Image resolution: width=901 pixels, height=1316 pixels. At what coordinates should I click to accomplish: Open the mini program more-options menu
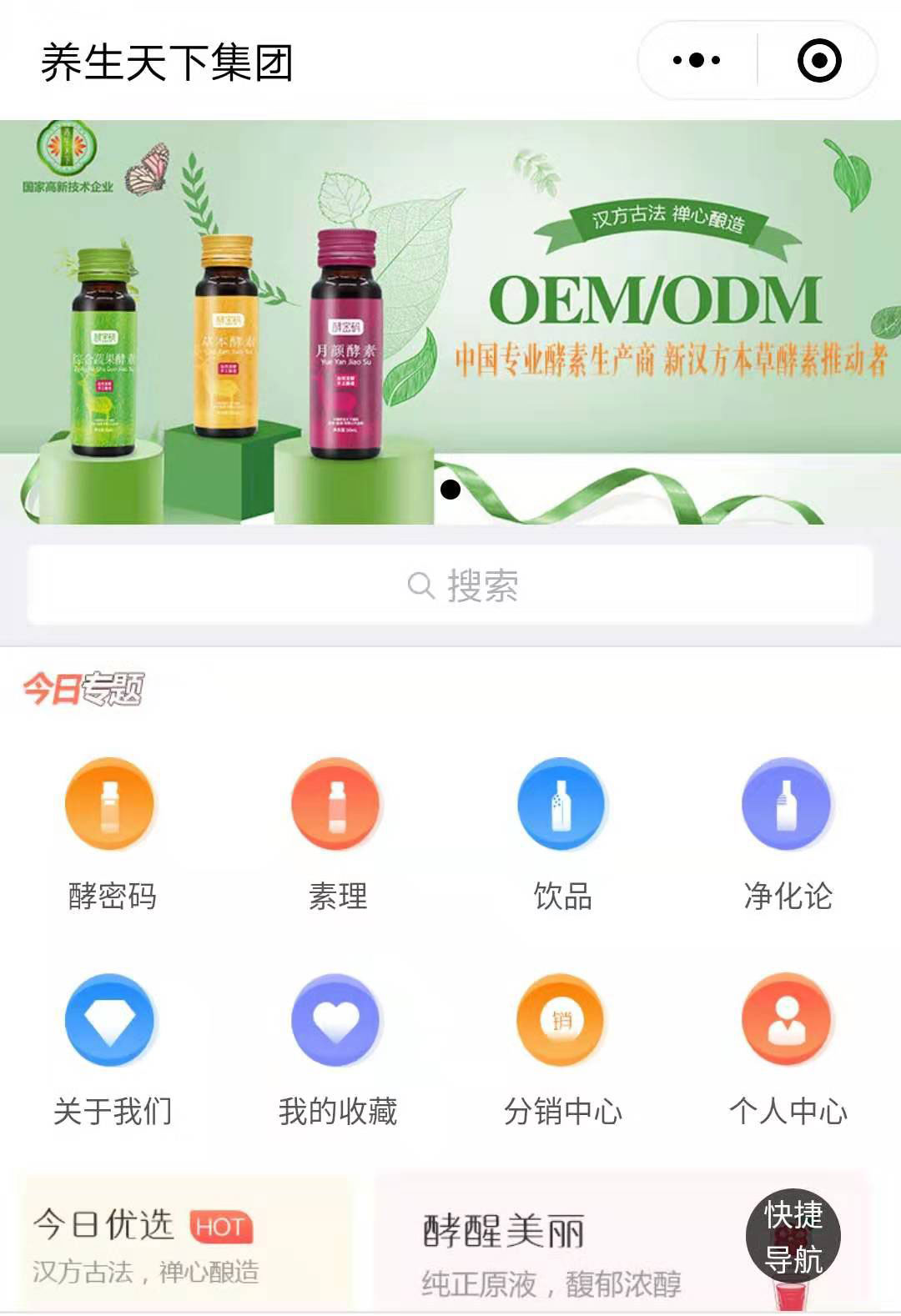click(x=697, y=61)
